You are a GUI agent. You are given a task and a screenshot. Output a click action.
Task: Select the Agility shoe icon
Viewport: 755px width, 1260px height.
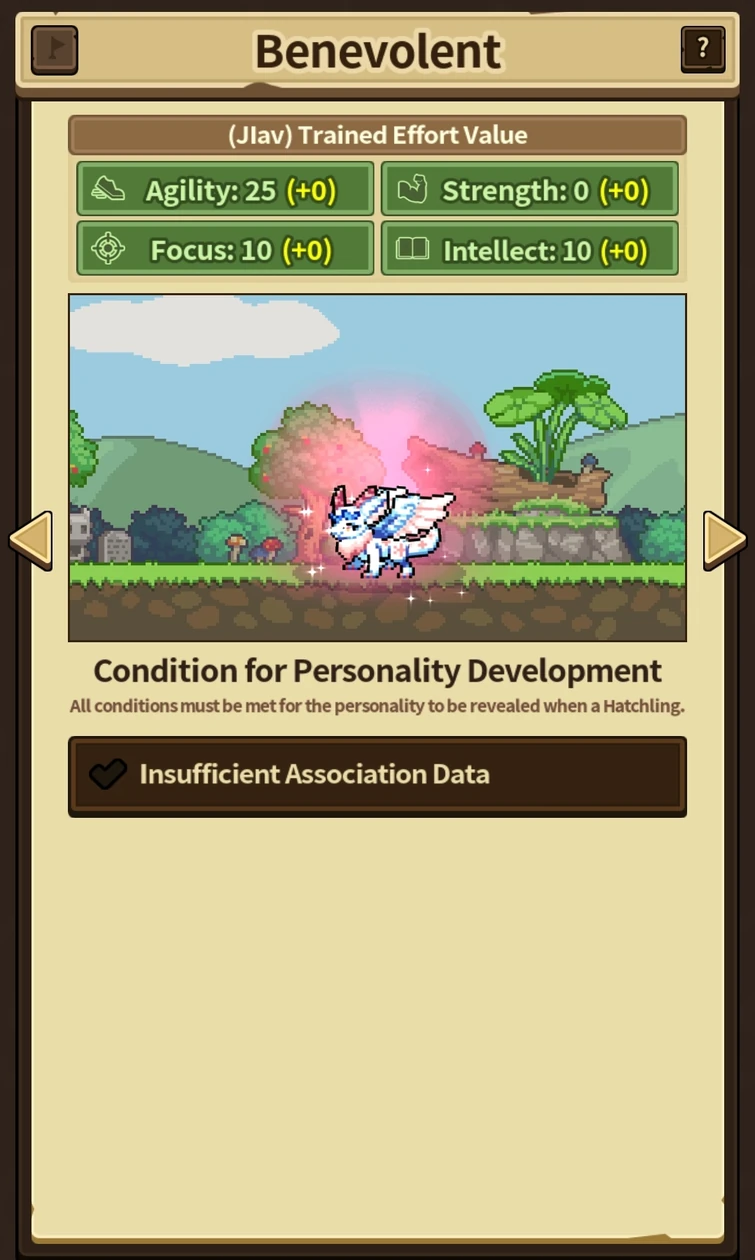107,188
